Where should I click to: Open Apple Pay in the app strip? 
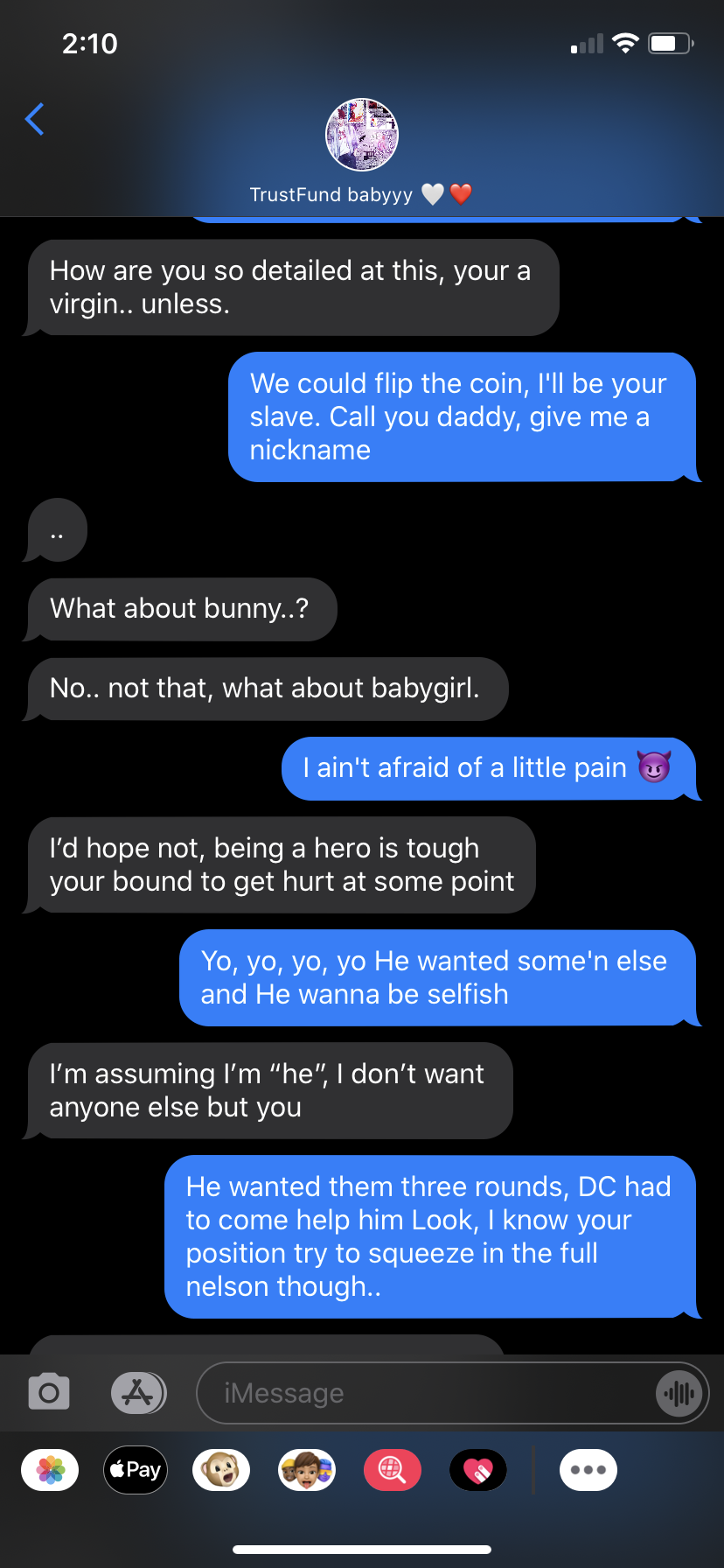[x=136, y=1470]
